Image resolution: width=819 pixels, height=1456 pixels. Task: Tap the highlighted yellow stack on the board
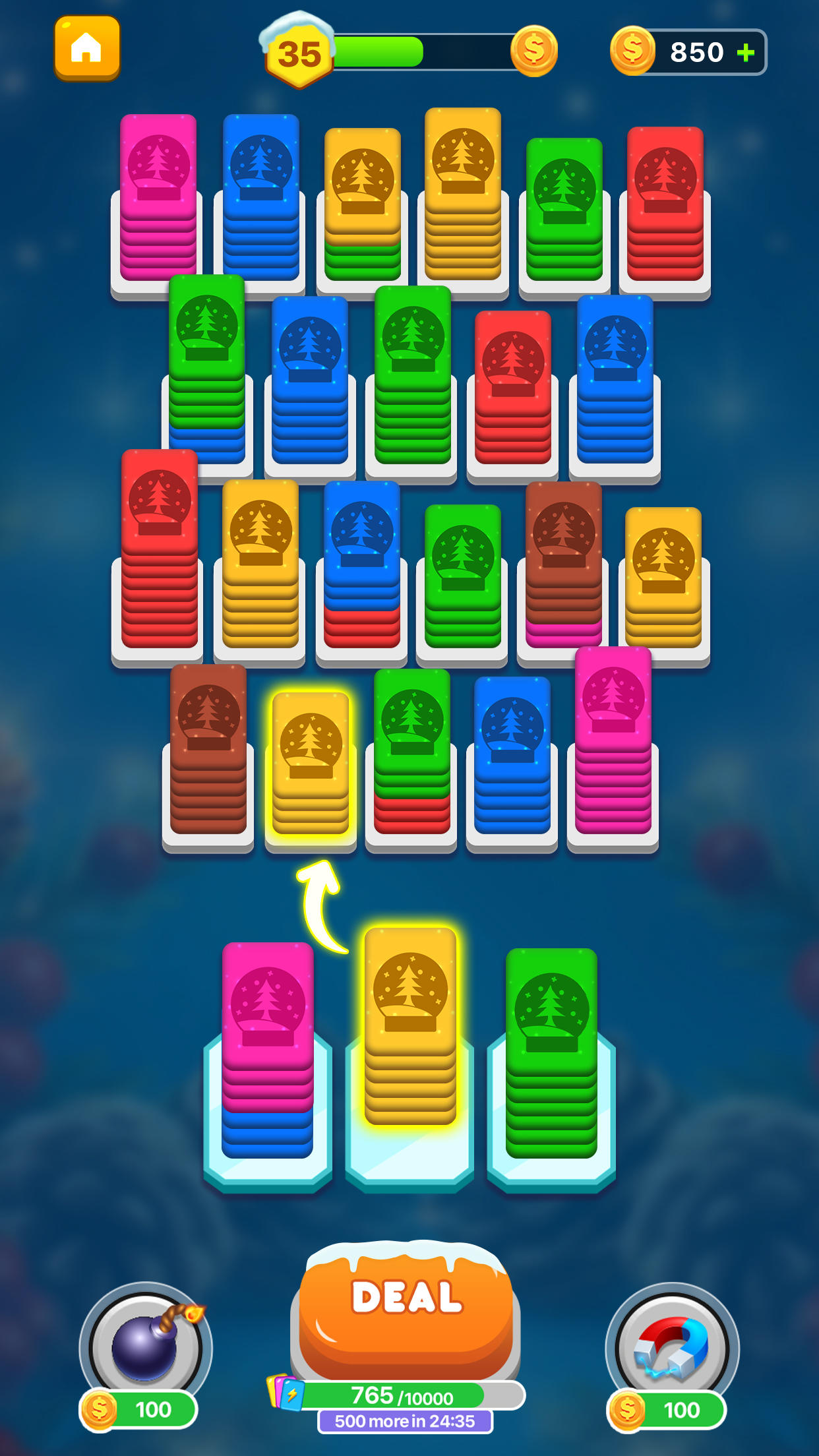(311, 765)
